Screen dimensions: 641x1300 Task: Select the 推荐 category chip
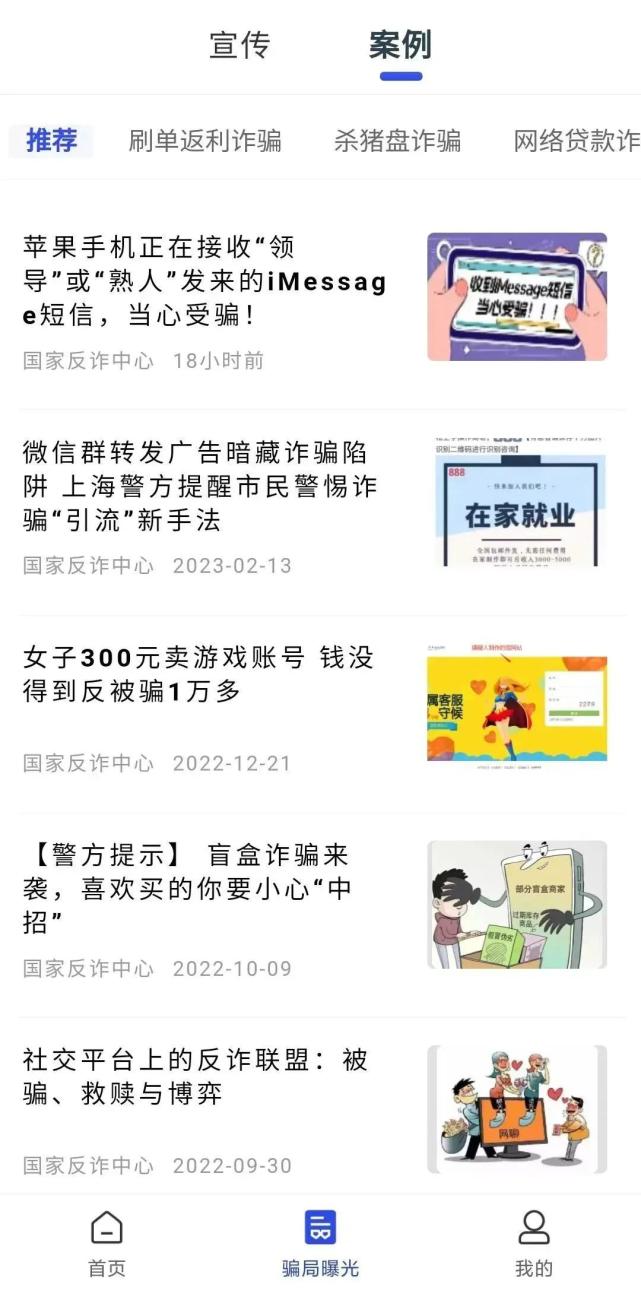(51, 141)
